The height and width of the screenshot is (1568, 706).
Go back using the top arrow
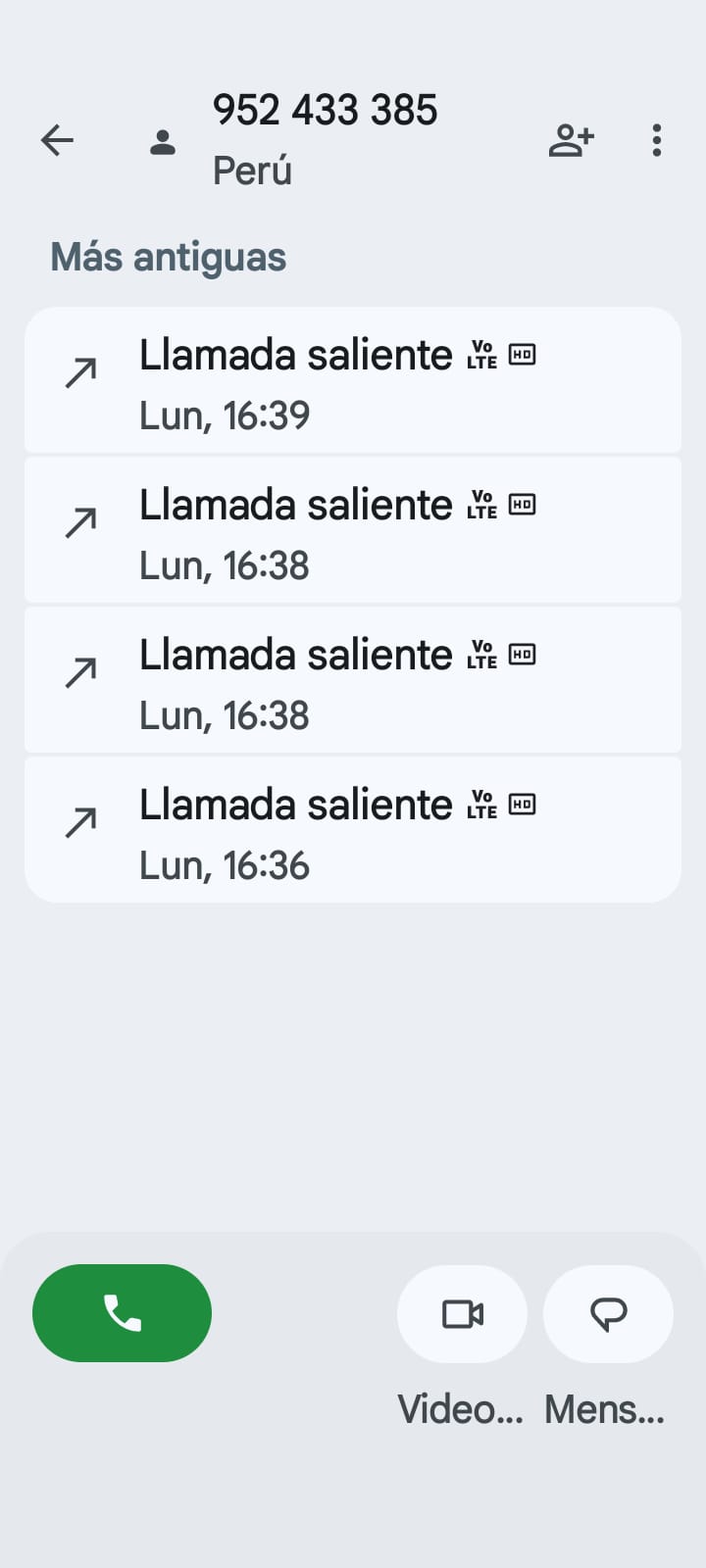pyautogui.click(x=57, y=140)
